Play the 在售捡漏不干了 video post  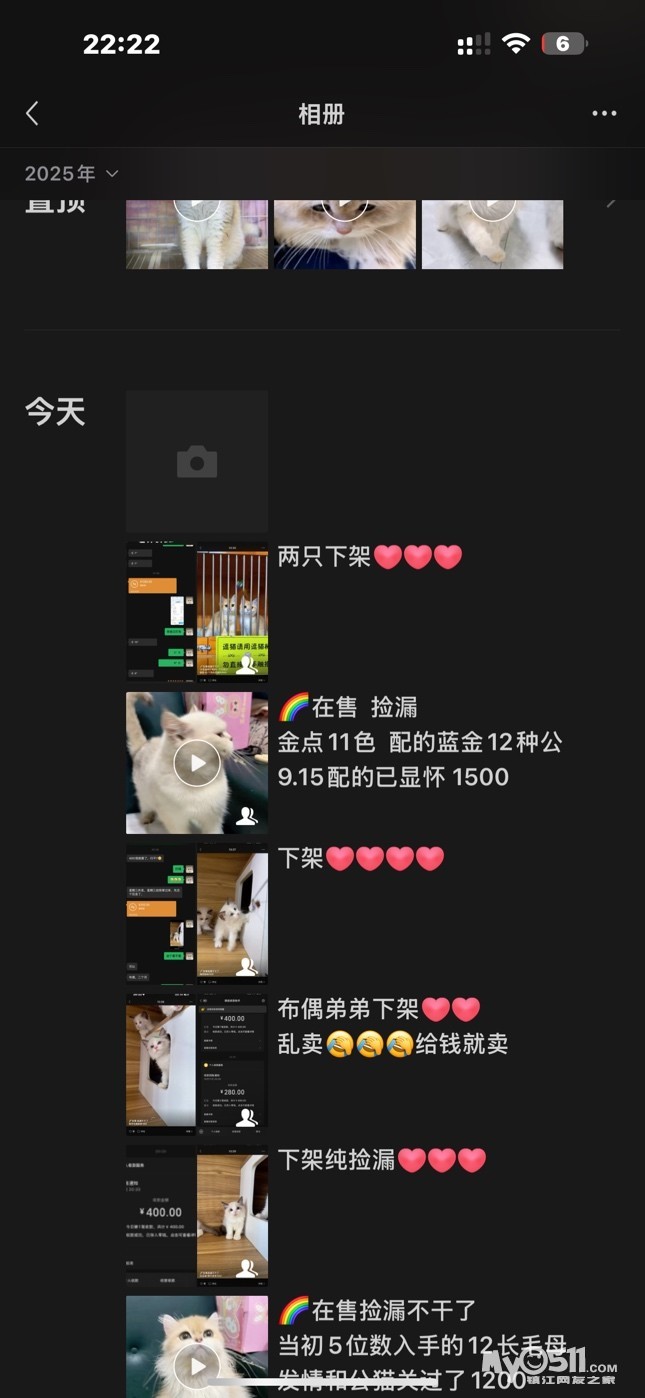click(x=197, y=1350)
